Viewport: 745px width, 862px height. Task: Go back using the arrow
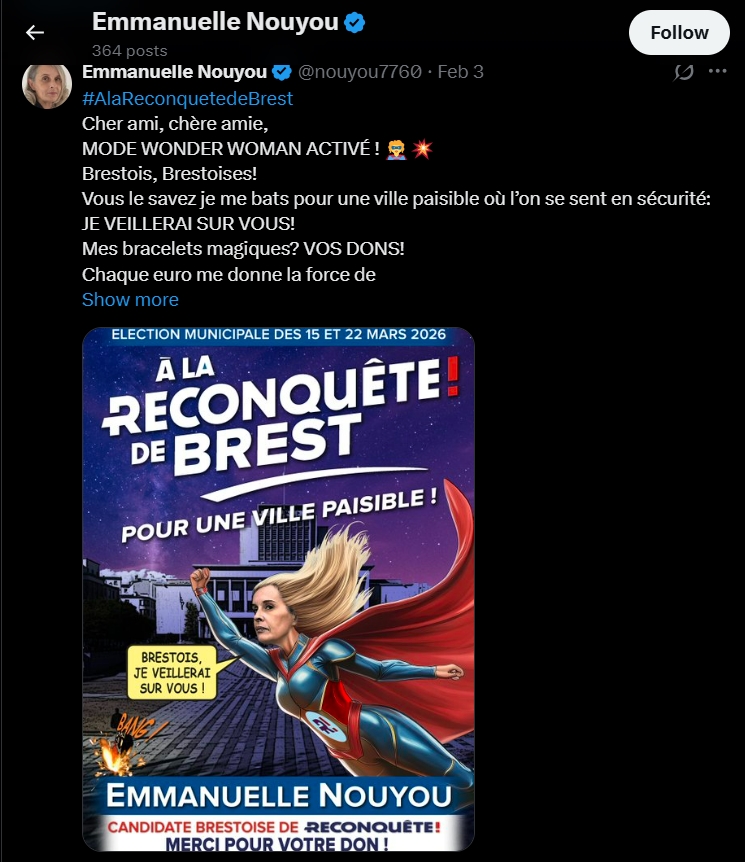tap(35, 33)
